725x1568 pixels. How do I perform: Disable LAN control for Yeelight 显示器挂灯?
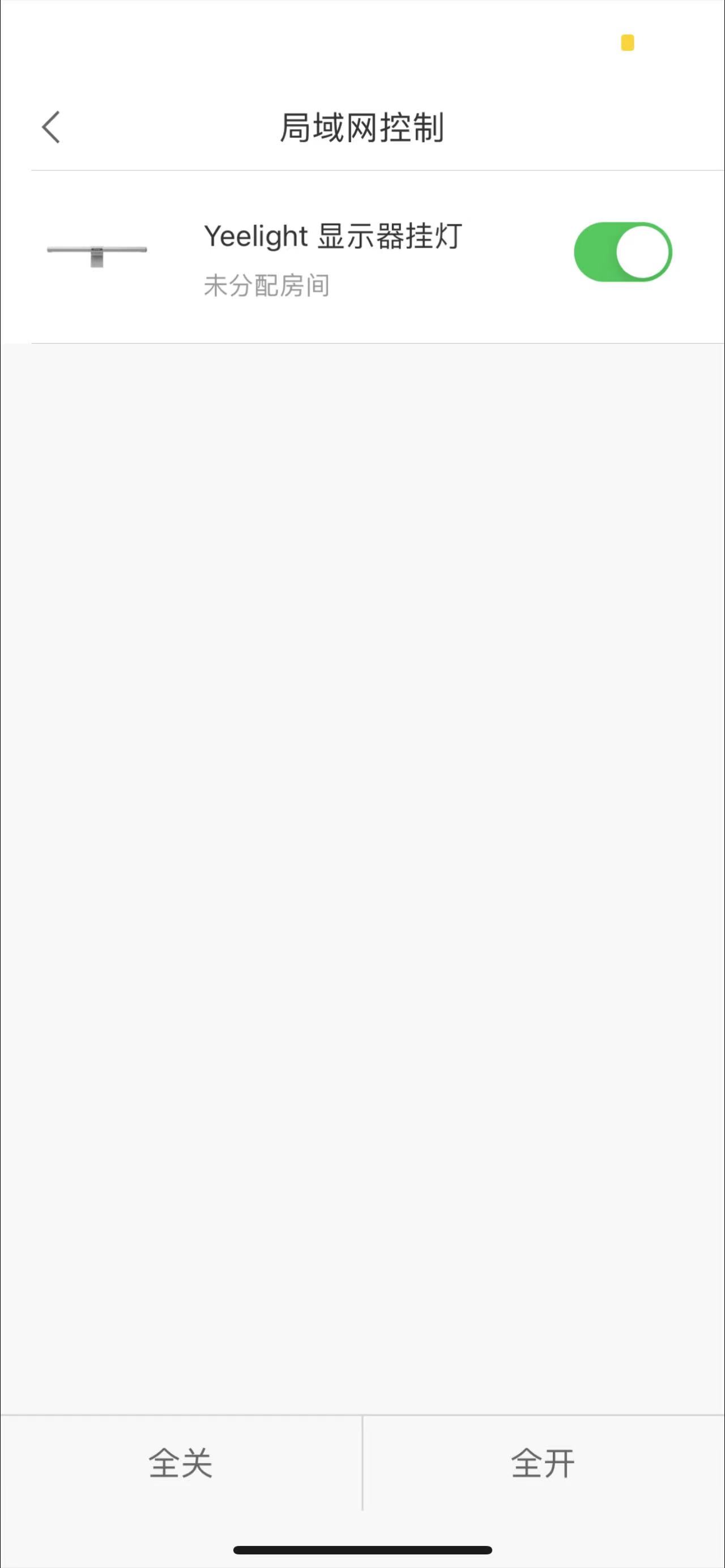point(622,252)
